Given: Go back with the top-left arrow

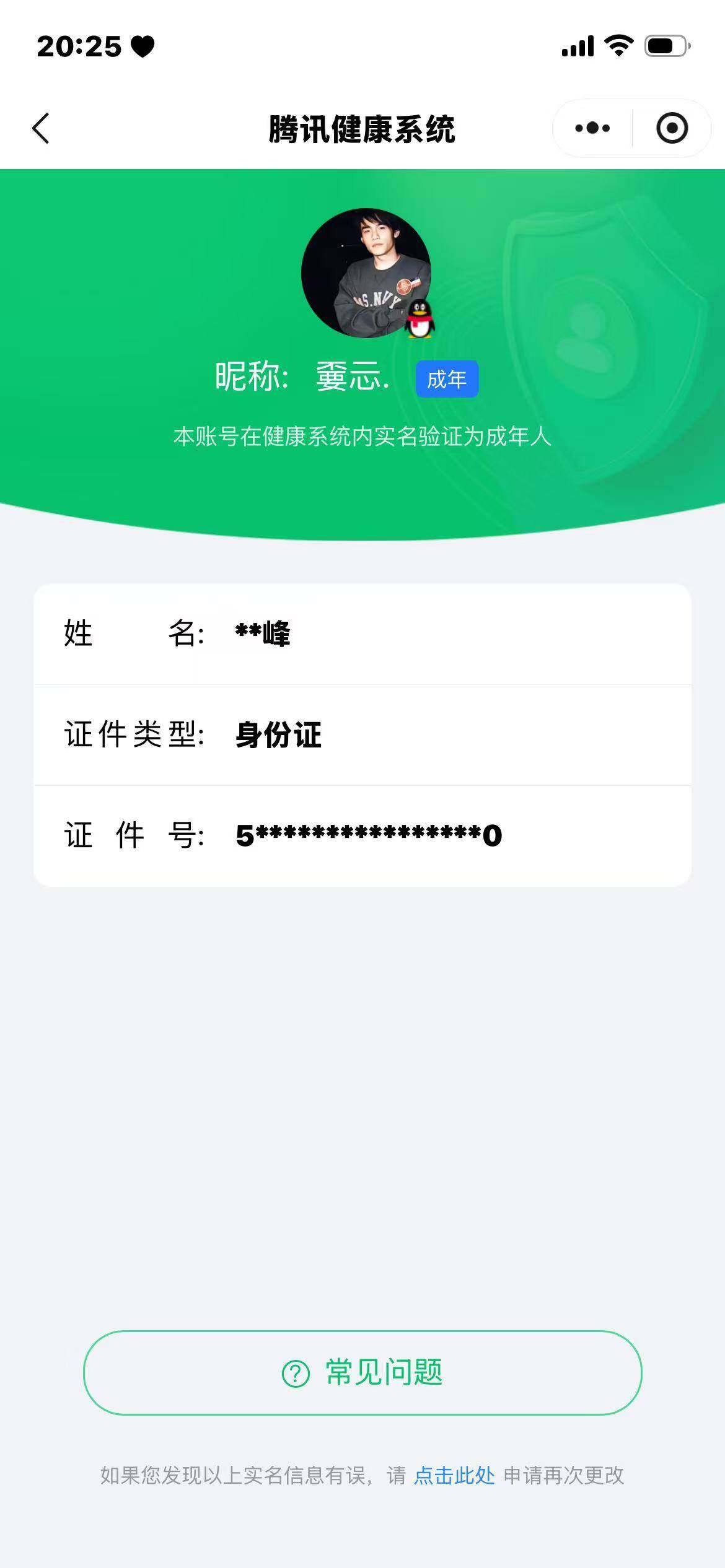Looking at the screenshot, I should click(41, 128).
